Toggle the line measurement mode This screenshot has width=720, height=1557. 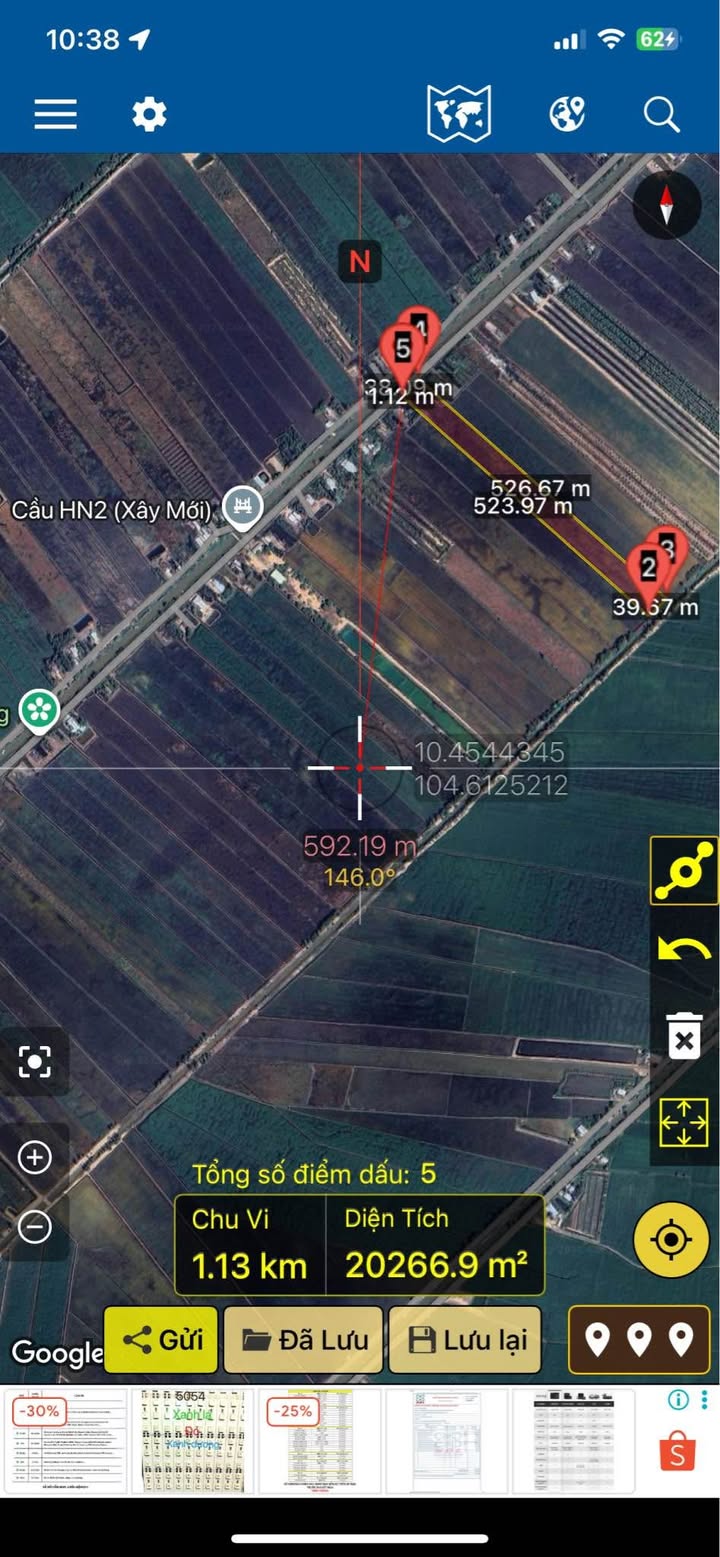tap(684, 870)
